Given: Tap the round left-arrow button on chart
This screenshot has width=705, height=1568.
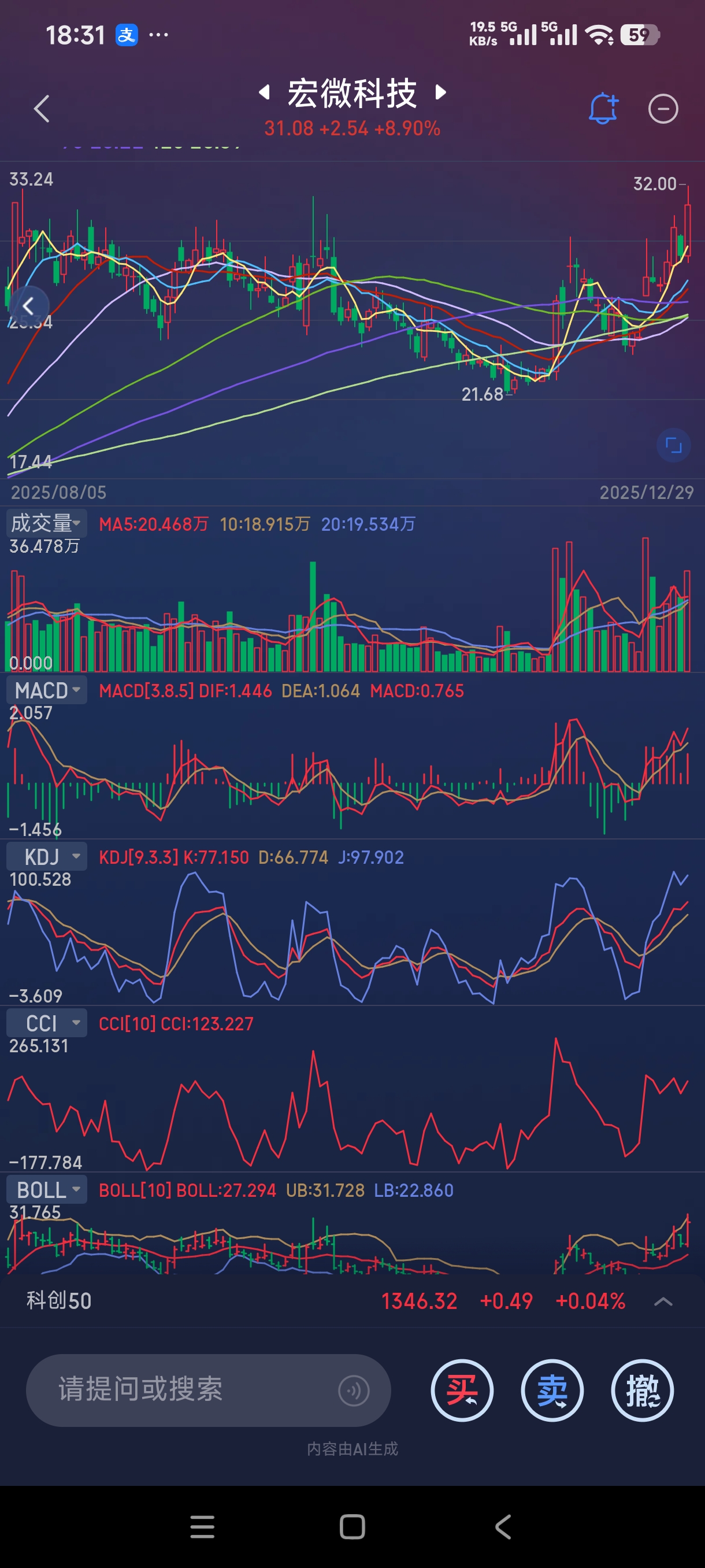Looking at the screenshot, I should point(28,306).
